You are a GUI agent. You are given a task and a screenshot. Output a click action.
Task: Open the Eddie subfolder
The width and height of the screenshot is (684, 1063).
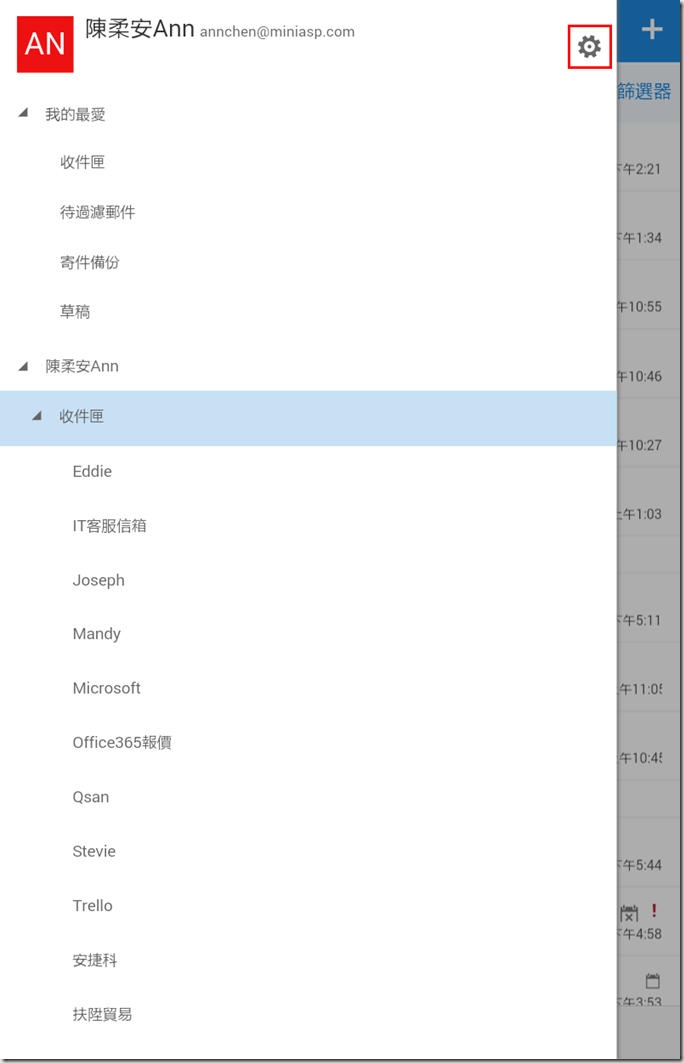[92, 471]
